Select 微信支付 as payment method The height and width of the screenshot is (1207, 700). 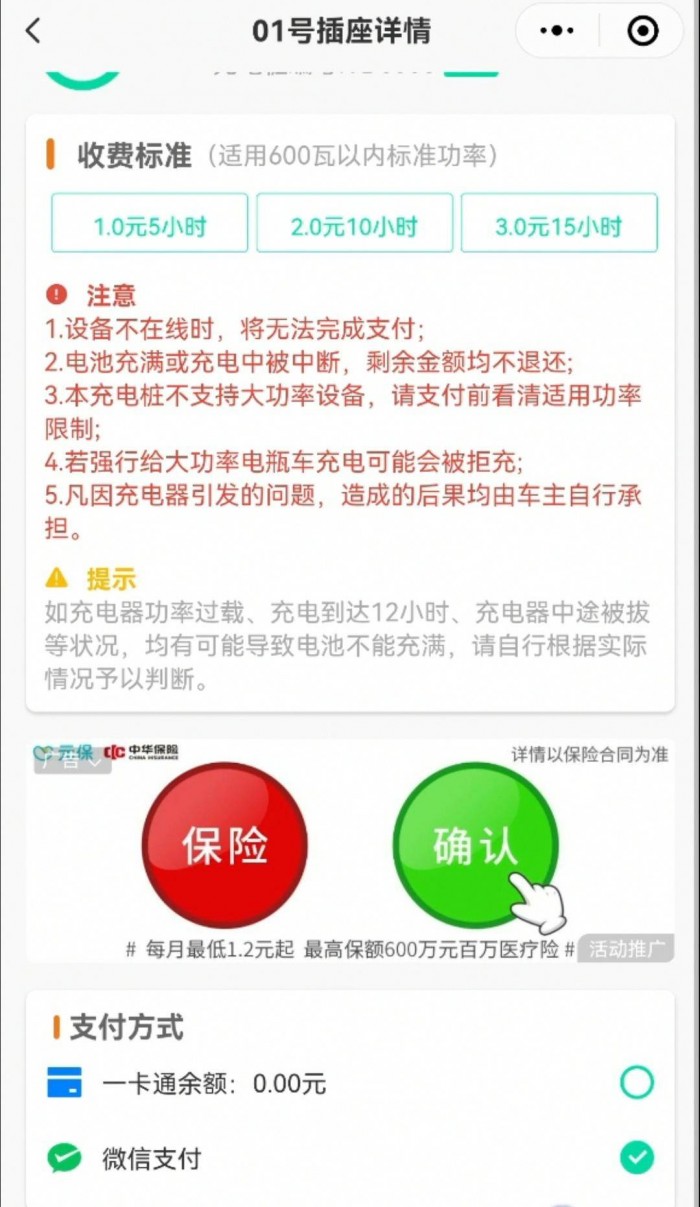636,1158
